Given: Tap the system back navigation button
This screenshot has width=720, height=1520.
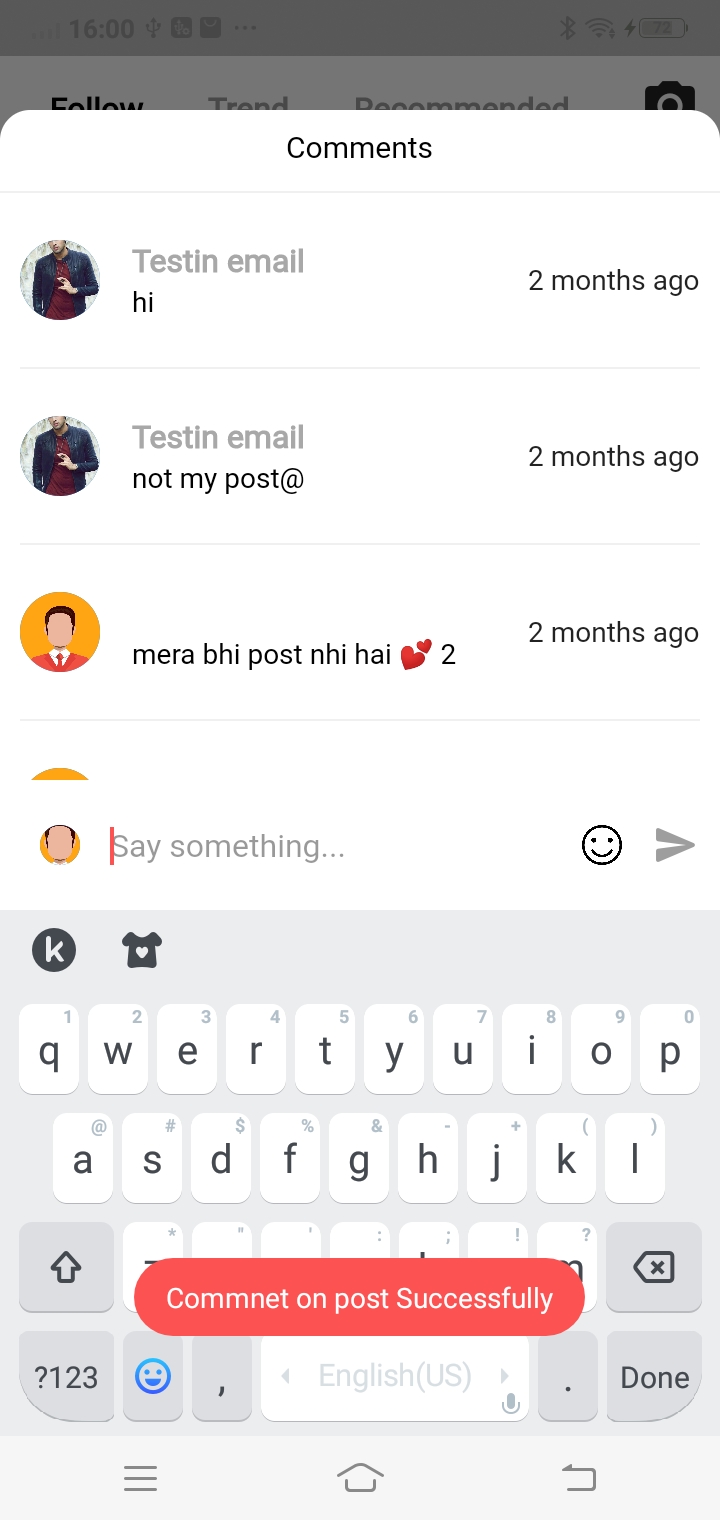Looking at the screenshot, I should (x=578, y=1477).
